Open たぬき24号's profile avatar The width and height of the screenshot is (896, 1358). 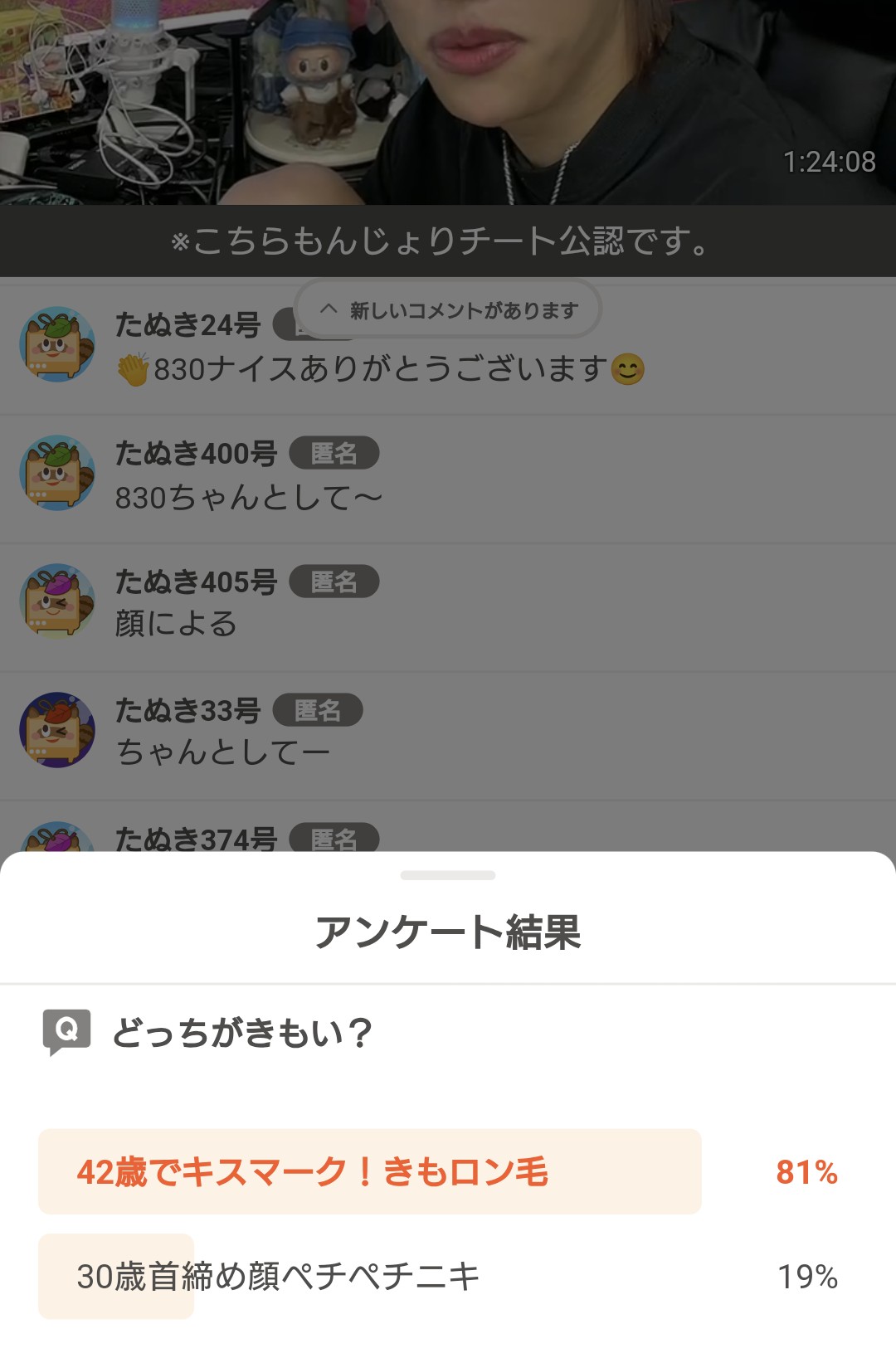pos(57,344)
